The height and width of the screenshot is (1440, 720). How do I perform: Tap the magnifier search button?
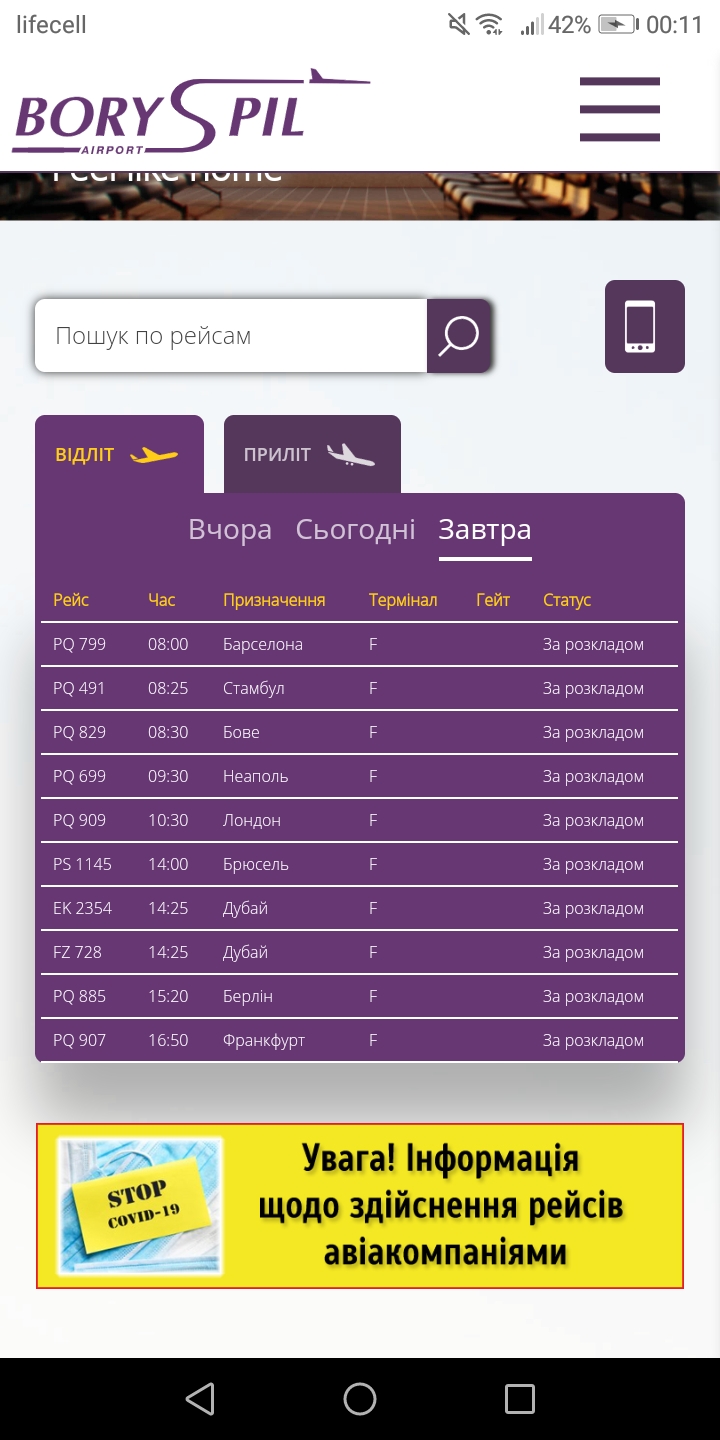point(459,336)
